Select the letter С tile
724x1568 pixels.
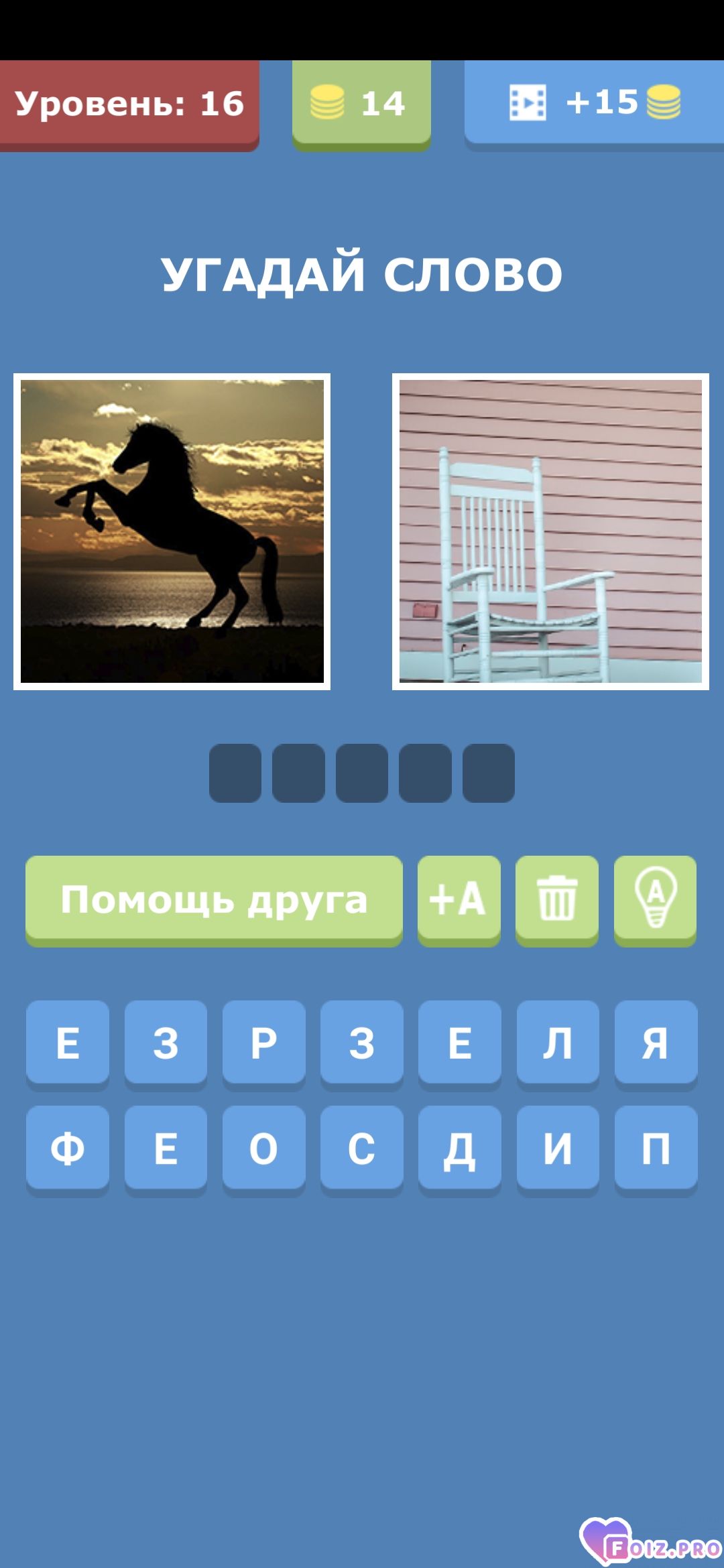(361, 1149)
